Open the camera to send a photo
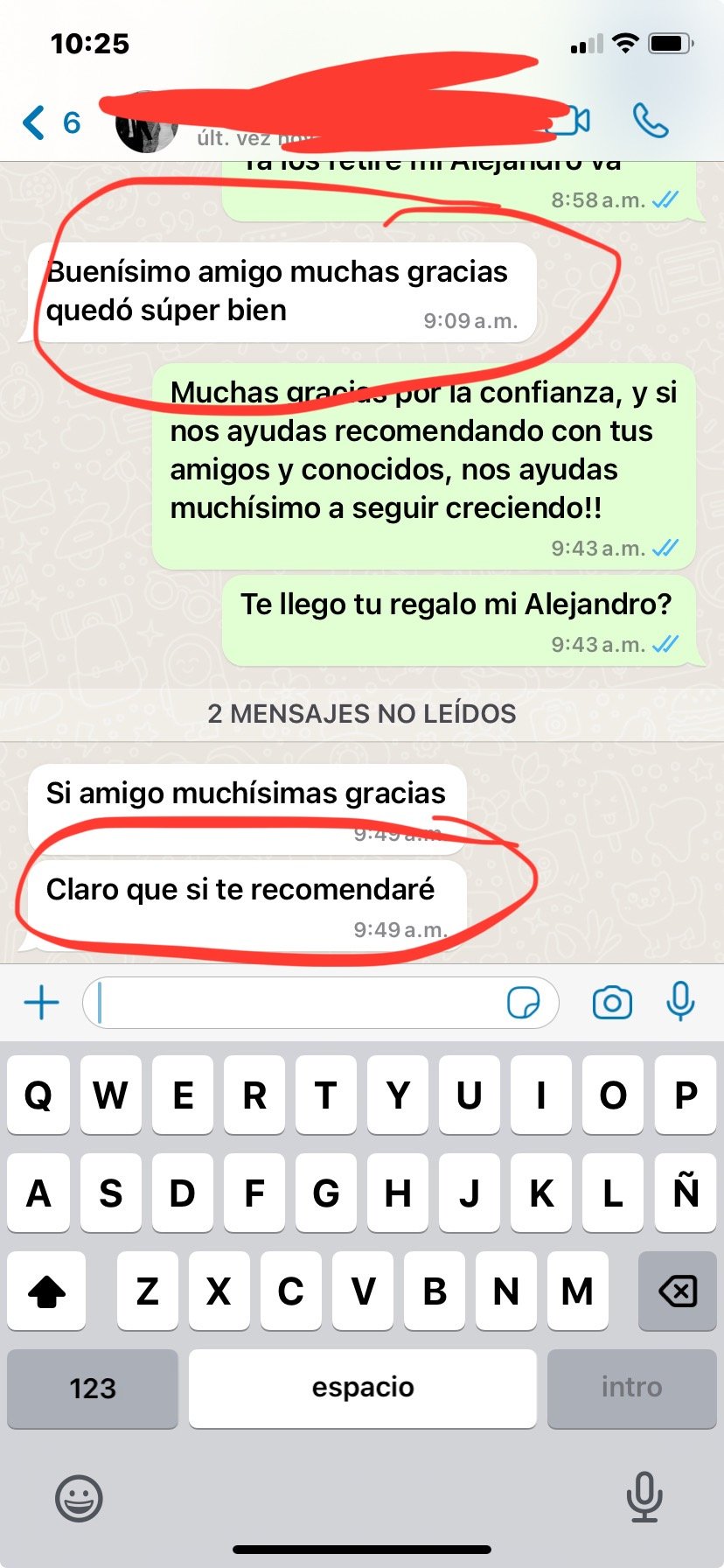Screen dimensions: 724x1568 click(612, 1003)
